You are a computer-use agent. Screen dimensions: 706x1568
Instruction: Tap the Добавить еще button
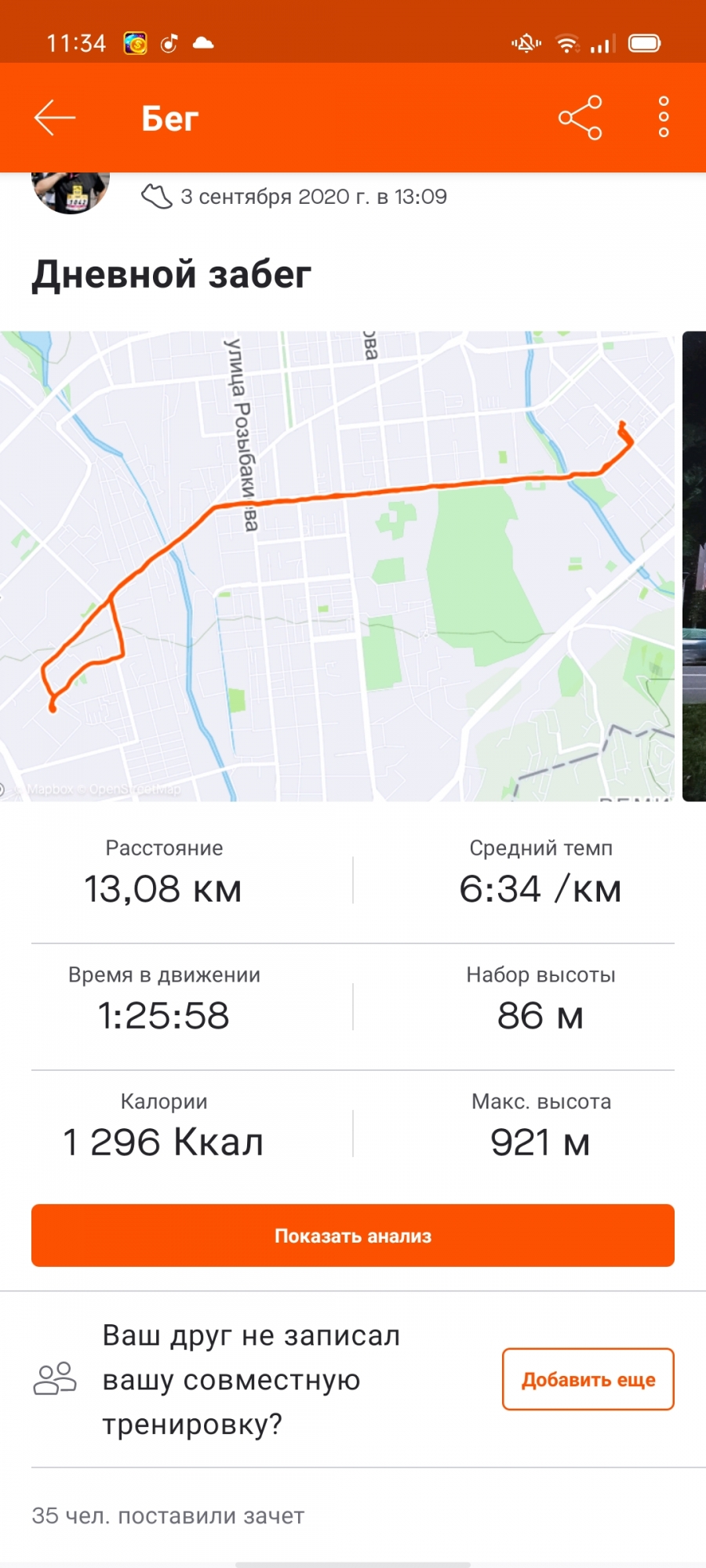tap(588, 1379)
